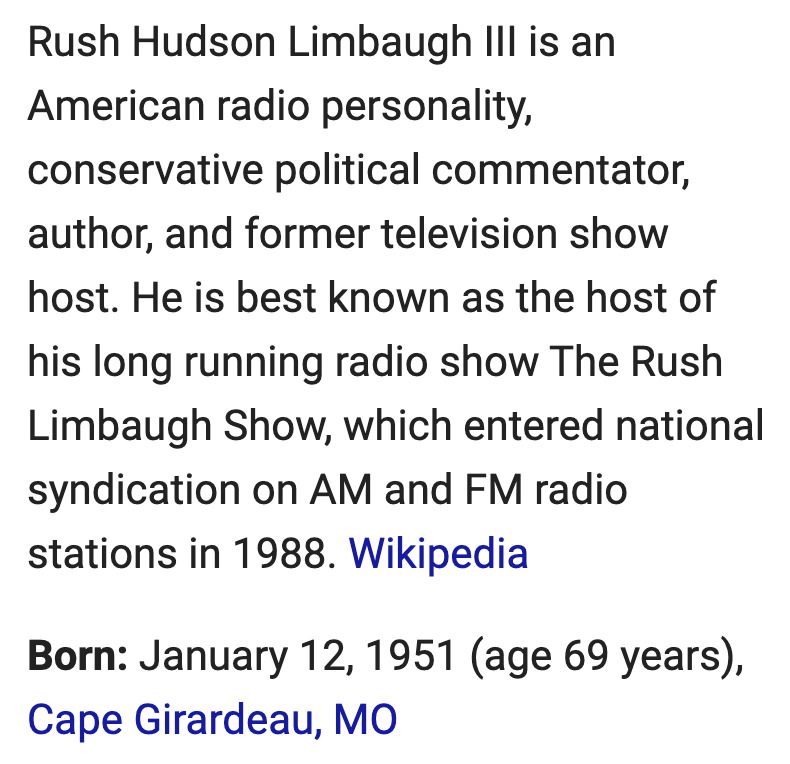The height and width of the screenshot is (764, 790).
Task: Open the Cape Girardeau, MO link
Action: coord(212,719)
